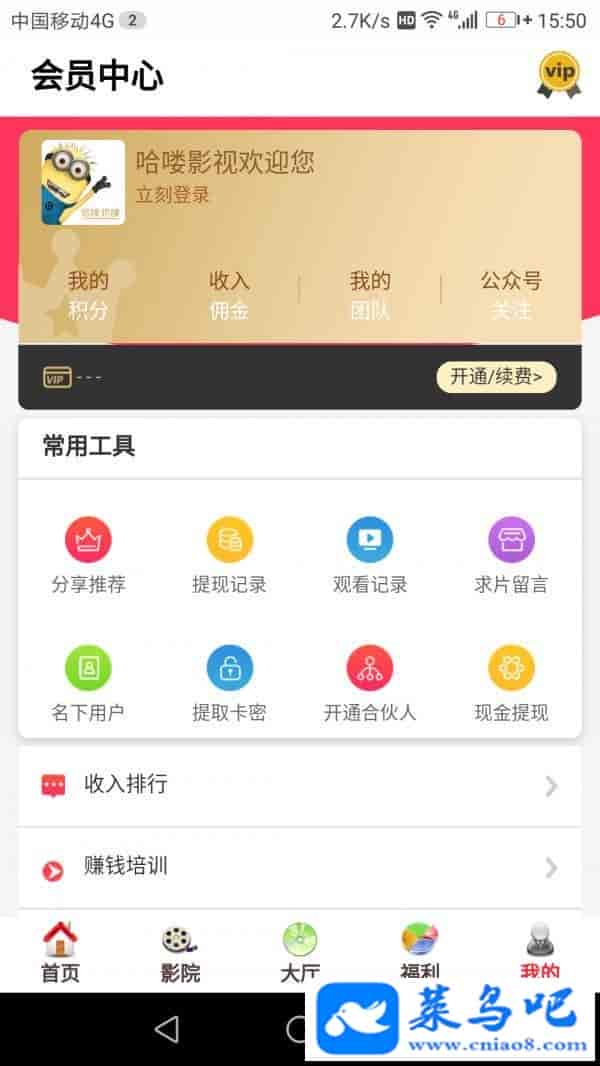Select 开通合伙人

[x=370, y=684]
